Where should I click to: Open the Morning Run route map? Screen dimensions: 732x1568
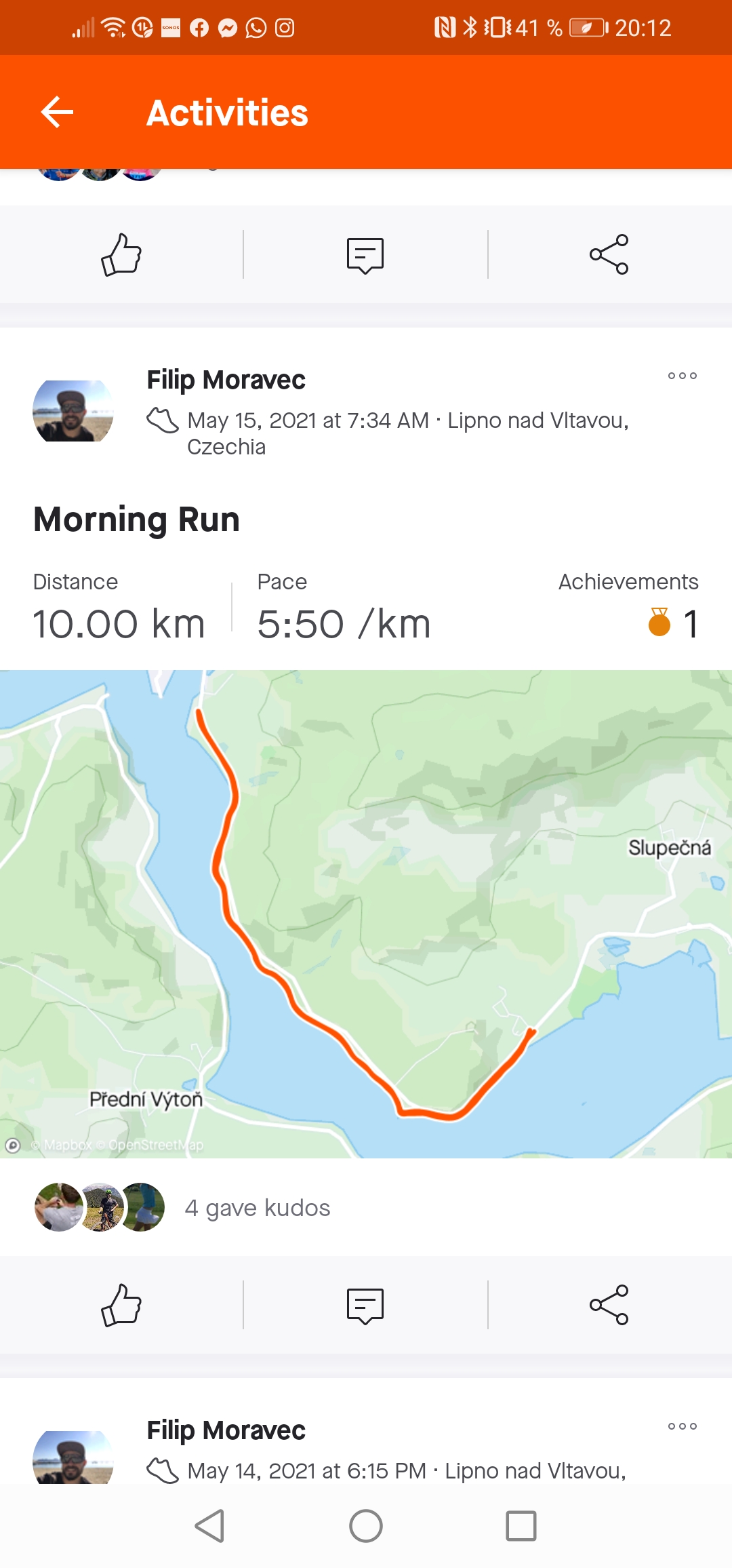366,914
